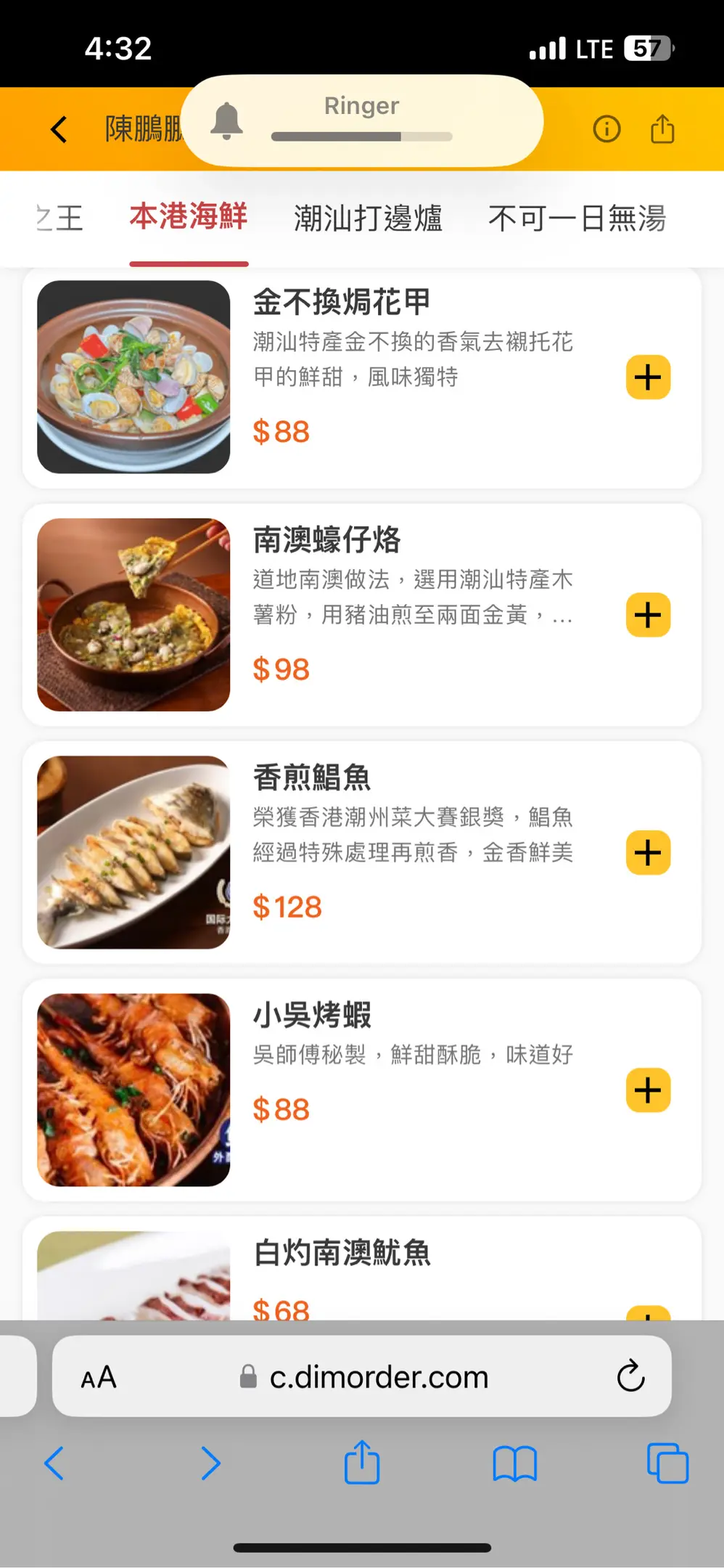Open the Safari share sheet
The image size is (724, 1568).
click(362, 1463)
